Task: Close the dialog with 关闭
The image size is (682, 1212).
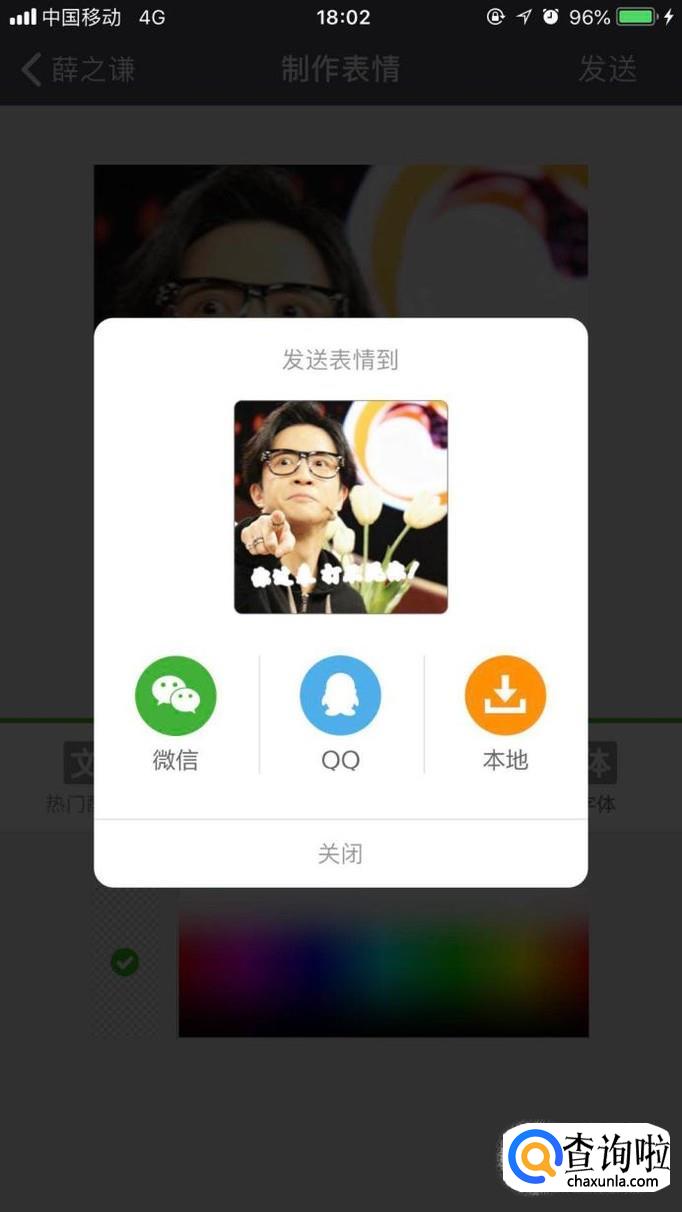Action: (340, 854)
